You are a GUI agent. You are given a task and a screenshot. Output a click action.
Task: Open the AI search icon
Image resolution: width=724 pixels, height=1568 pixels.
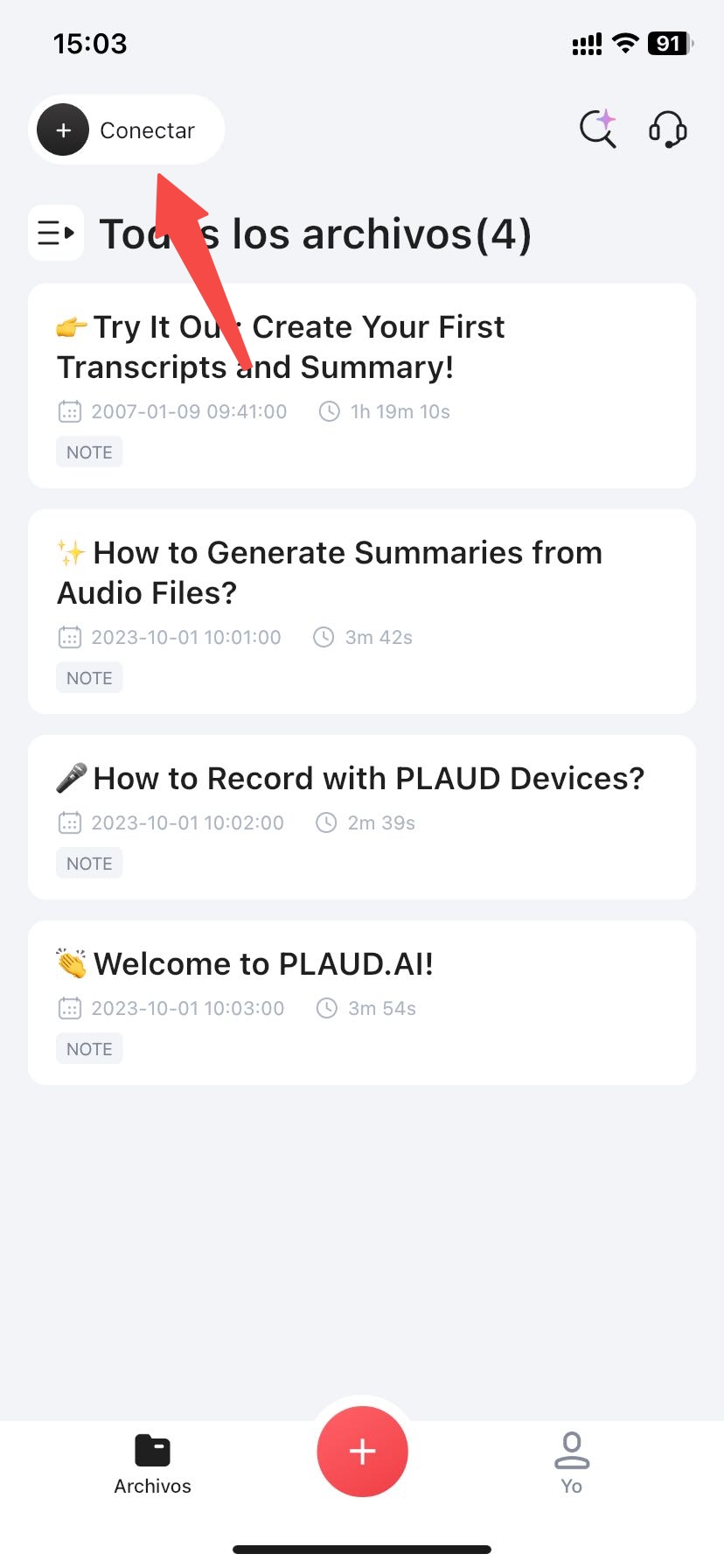point(599,129)
